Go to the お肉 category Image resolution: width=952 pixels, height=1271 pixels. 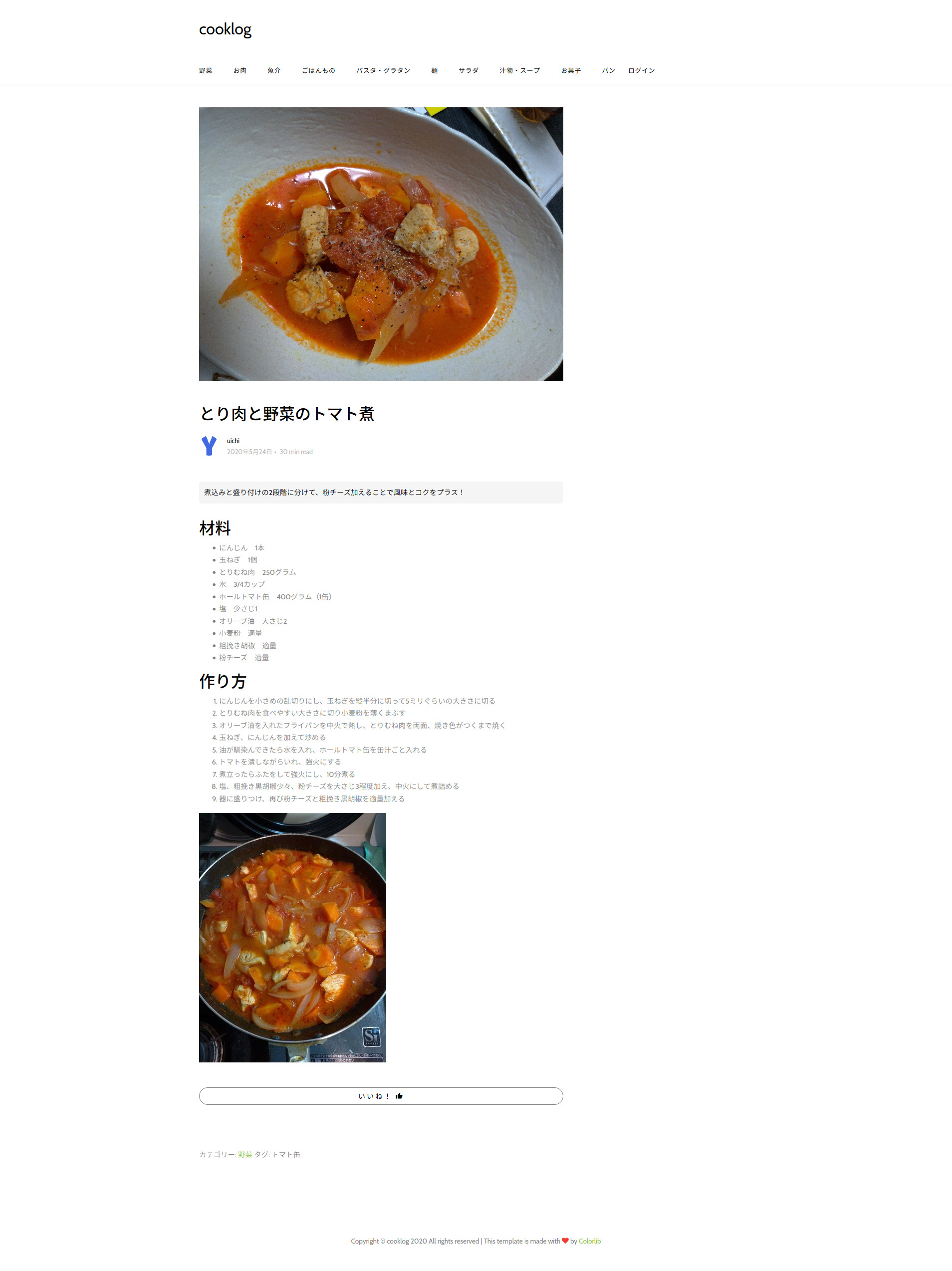[x=239, y=71]
